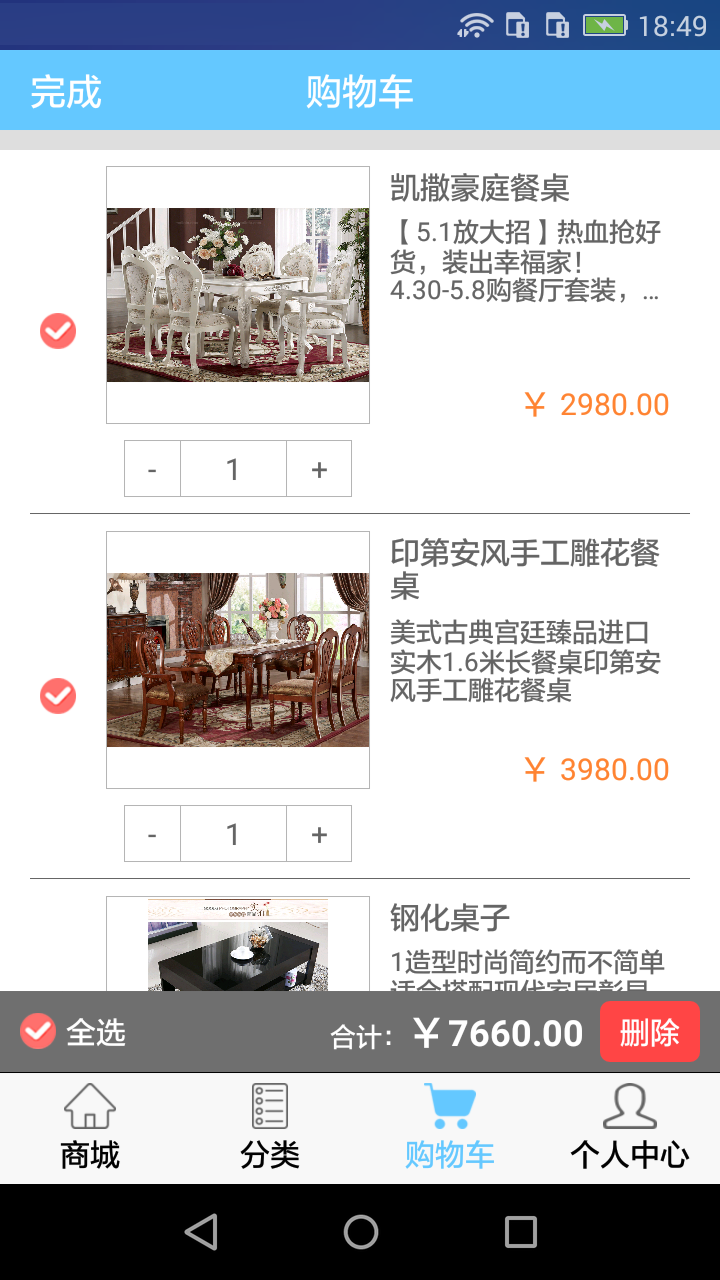Decrease quantity of 印第安风手工雕花餐桌

pyautogui.click(x=152, y=834)
